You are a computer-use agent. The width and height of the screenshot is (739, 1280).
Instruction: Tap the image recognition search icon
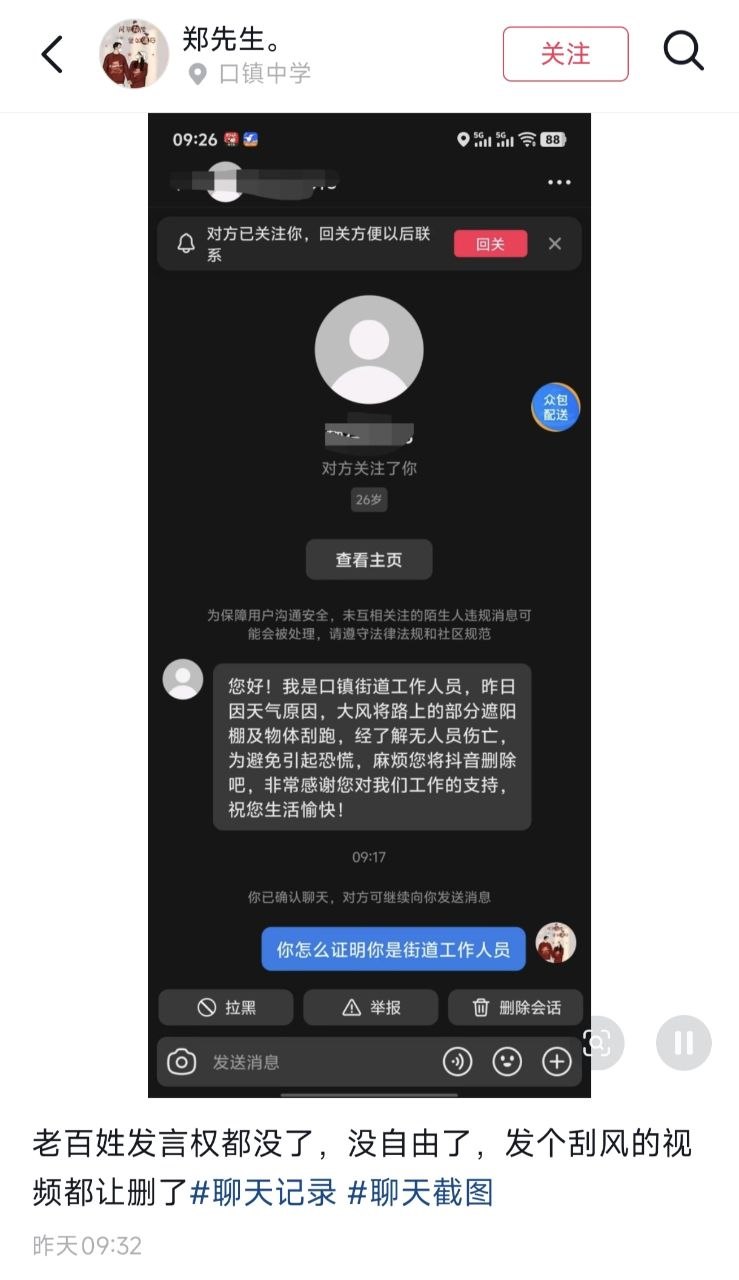click(x=597, y=1043)
